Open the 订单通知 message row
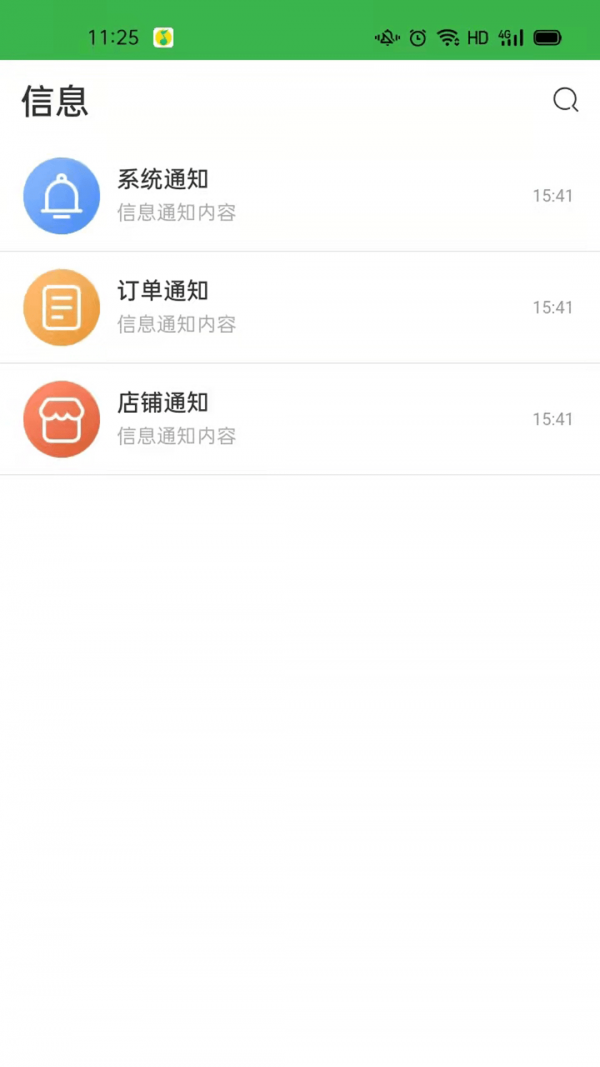Image resolution: width=600 pixels, height=1067 pixels. pos(300,308)
